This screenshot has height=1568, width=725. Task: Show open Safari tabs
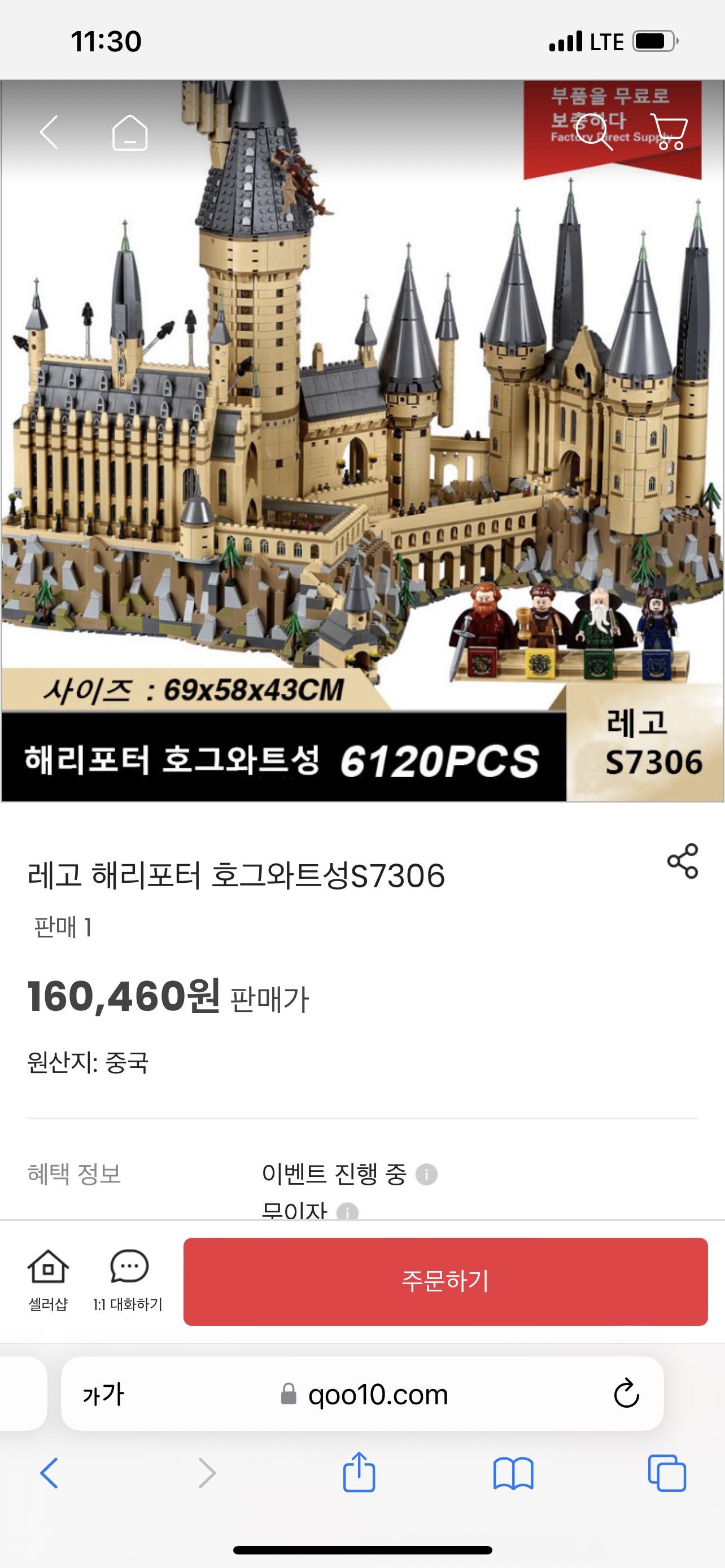pos(667,1474)
